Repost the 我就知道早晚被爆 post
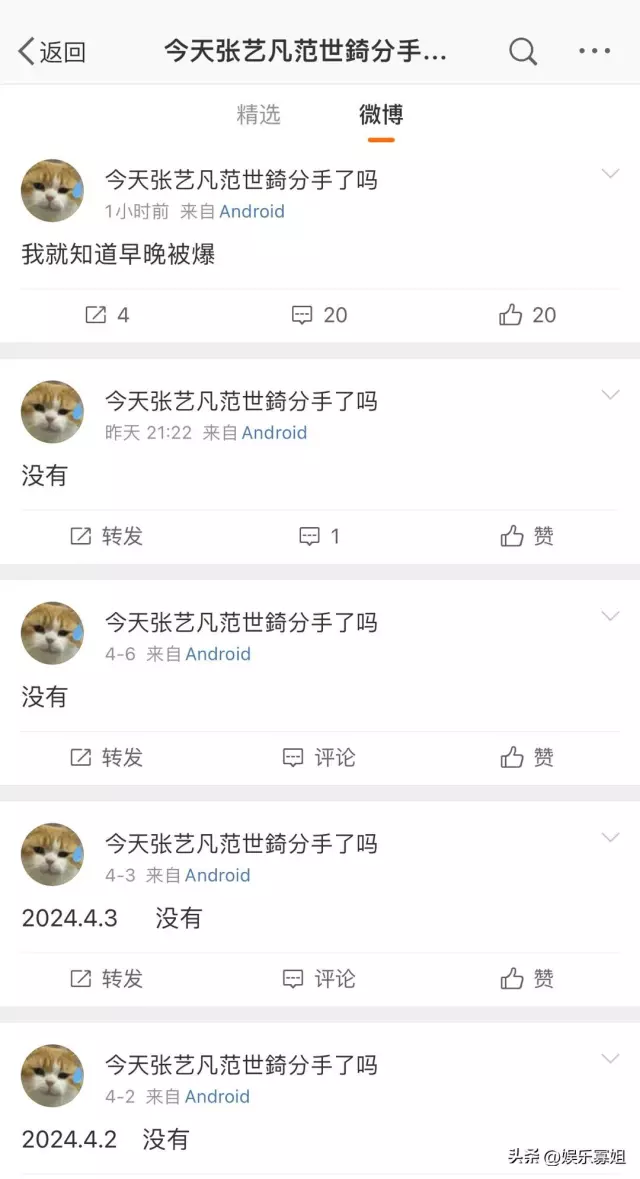The height and width of the screenshot is (1179, 640). tap(107, 315)
